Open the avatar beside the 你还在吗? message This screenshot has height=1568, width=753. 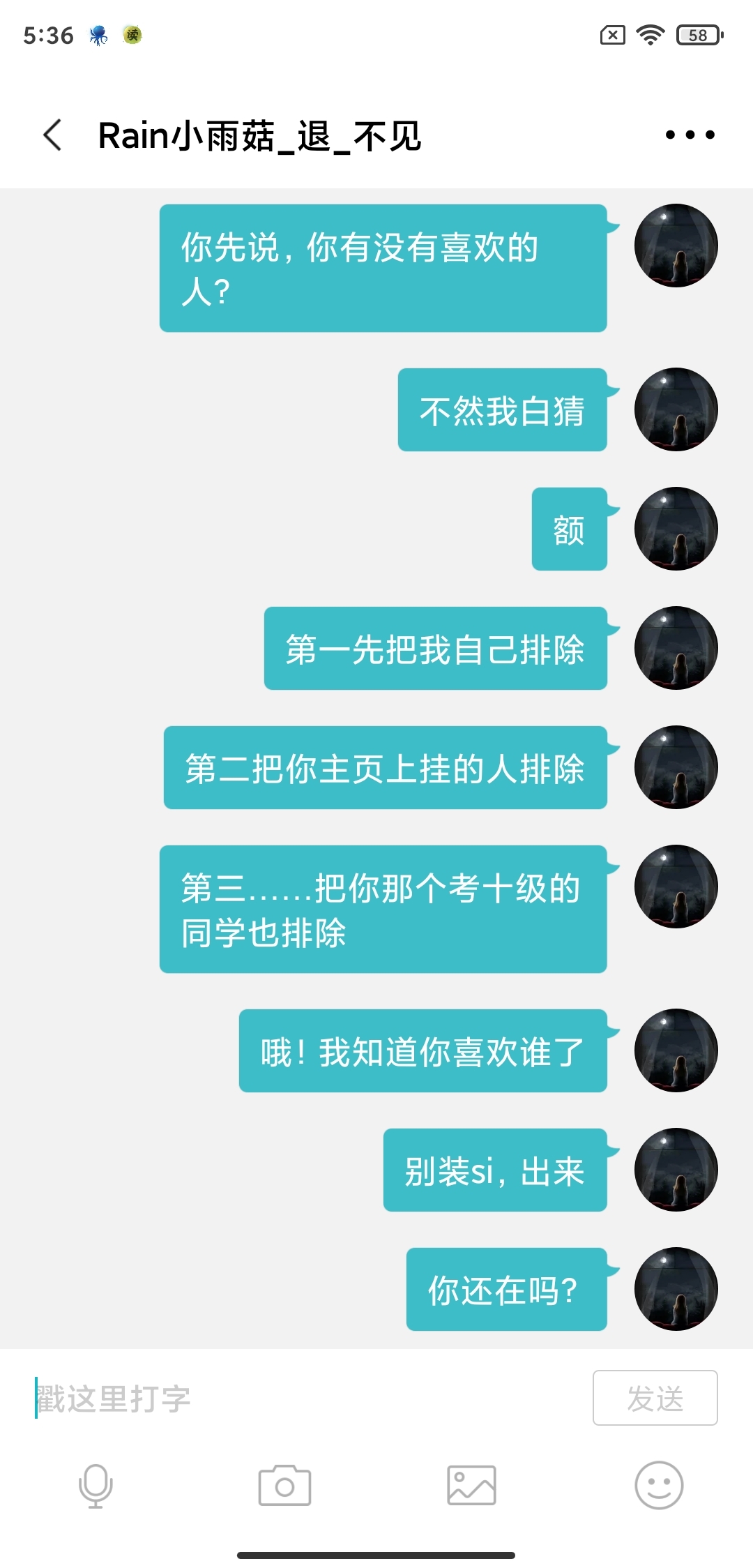(676, 1289)
